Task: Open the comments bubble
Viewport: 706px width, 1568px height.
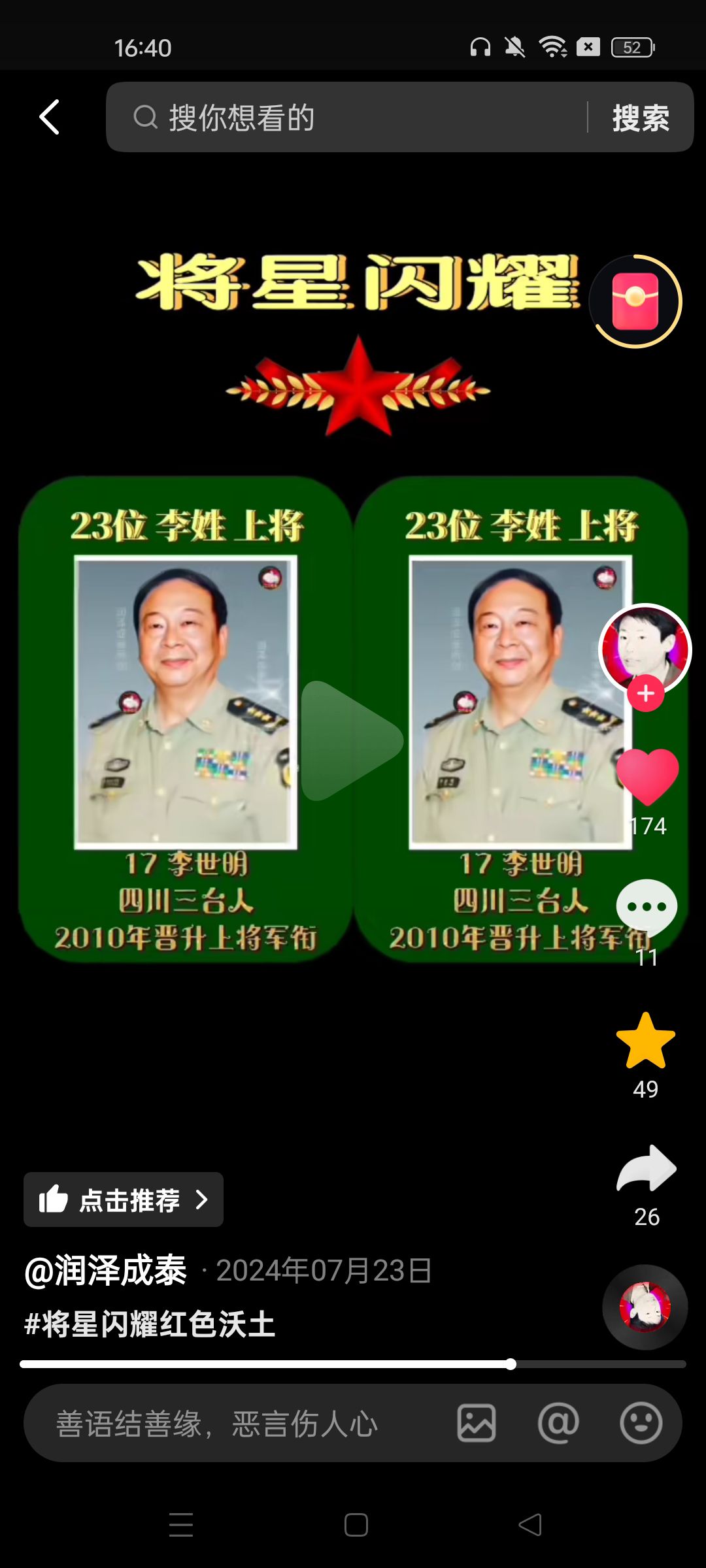Action: tap(646, 908)
